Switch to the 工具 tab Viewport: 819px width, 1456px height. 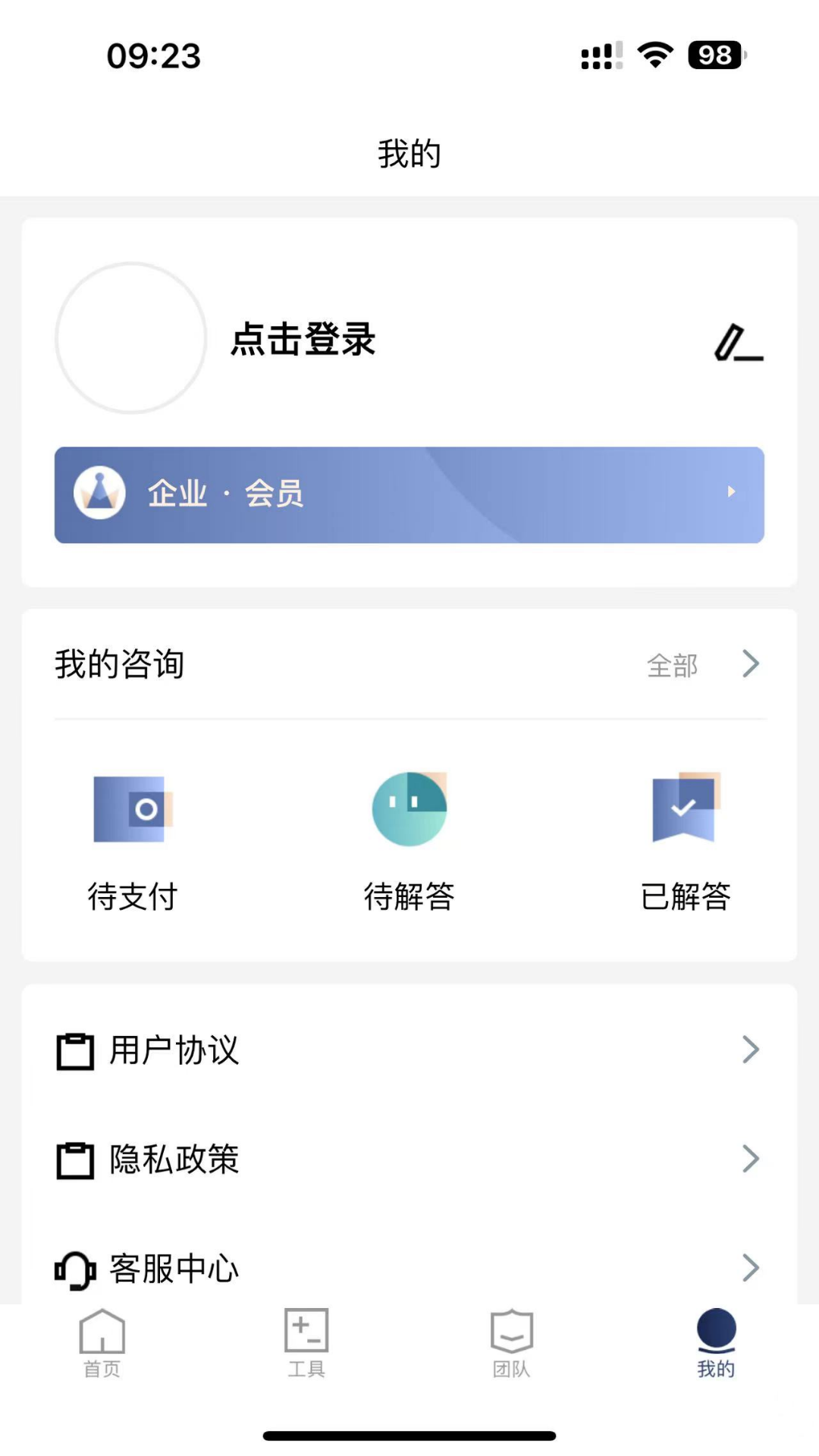pyautogui.click(x=306, y=1344)
